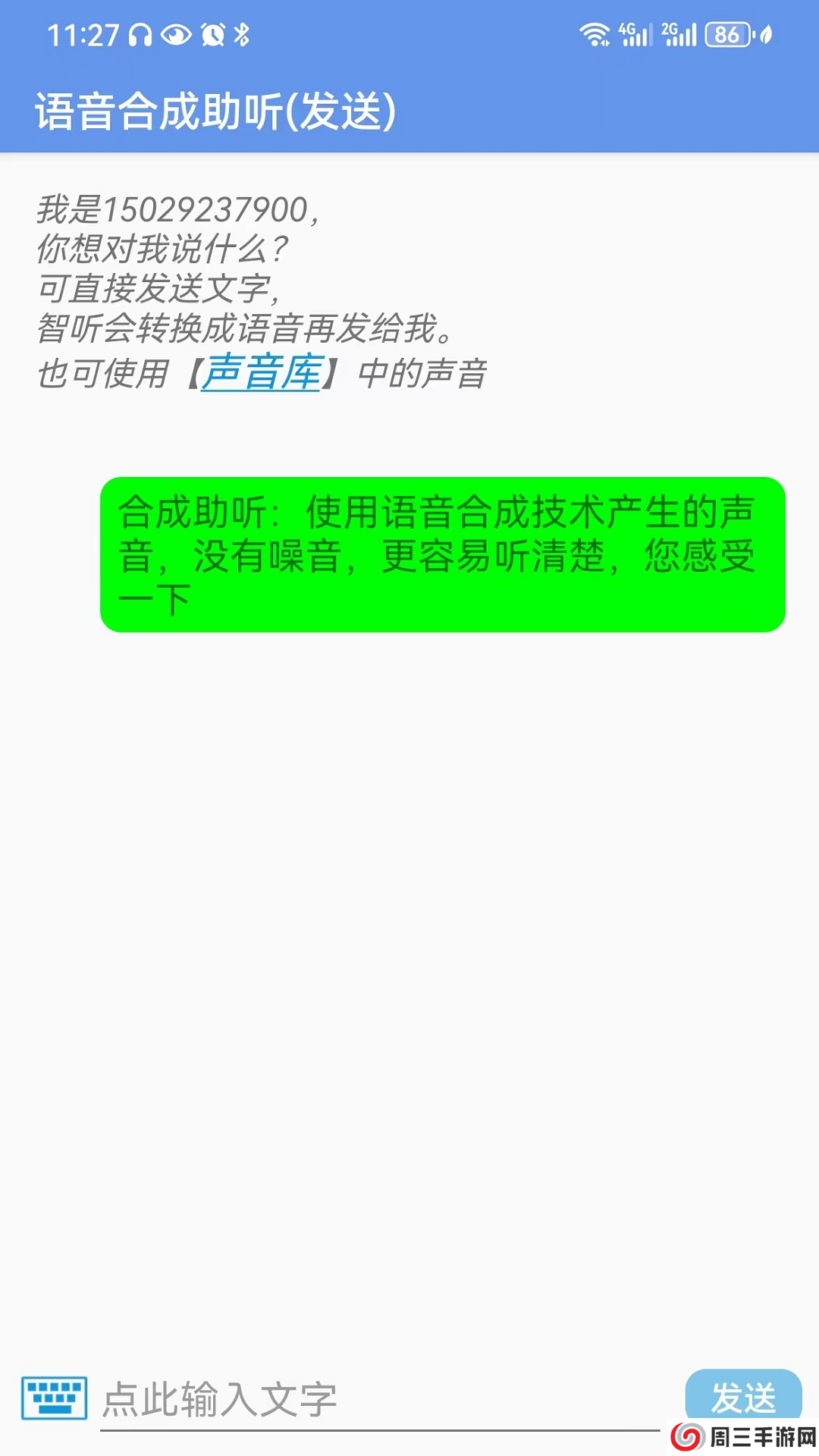Tap the alarm clock status icon
Image resolution: width=819 pixels, height=1456 pixels.
pyautogui.click(x=215, y=32)
